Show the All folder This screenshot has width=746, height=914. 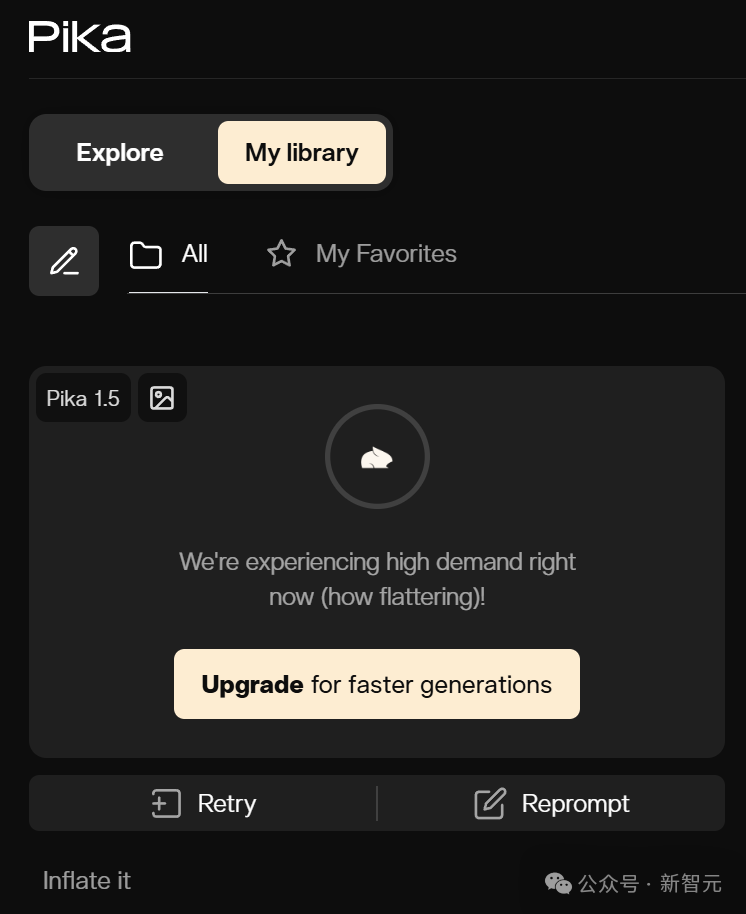coord(169,255)
